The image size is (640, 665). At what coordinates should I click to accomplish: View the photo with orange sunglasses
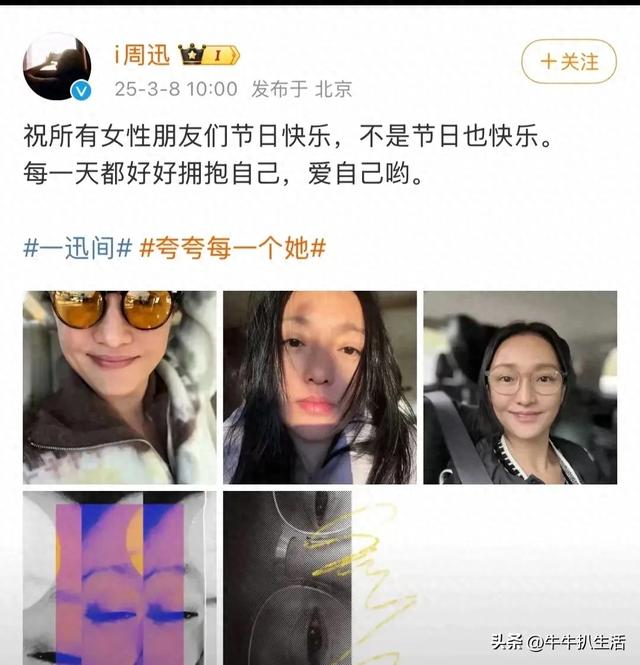(x=119, y=387)
